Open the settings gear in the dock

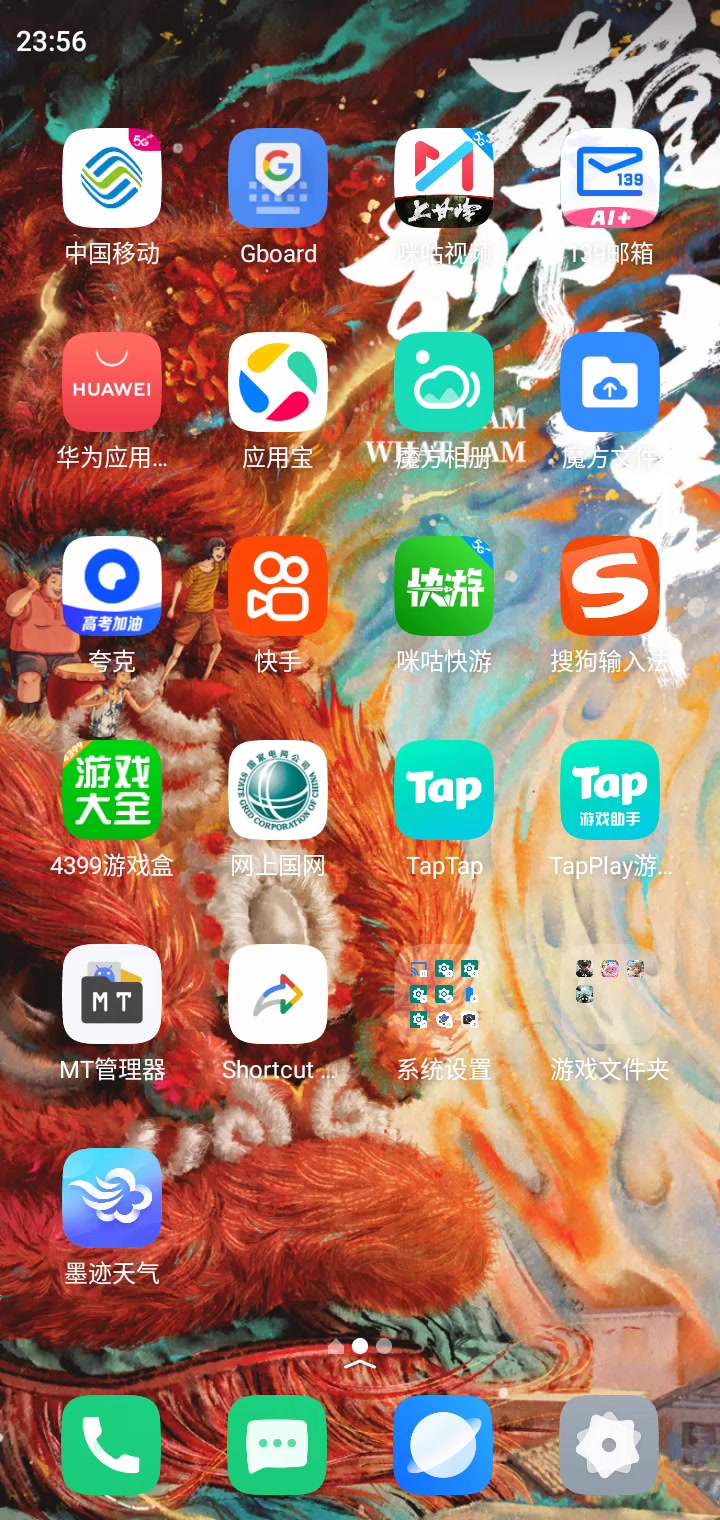[x=610, y=1446]
